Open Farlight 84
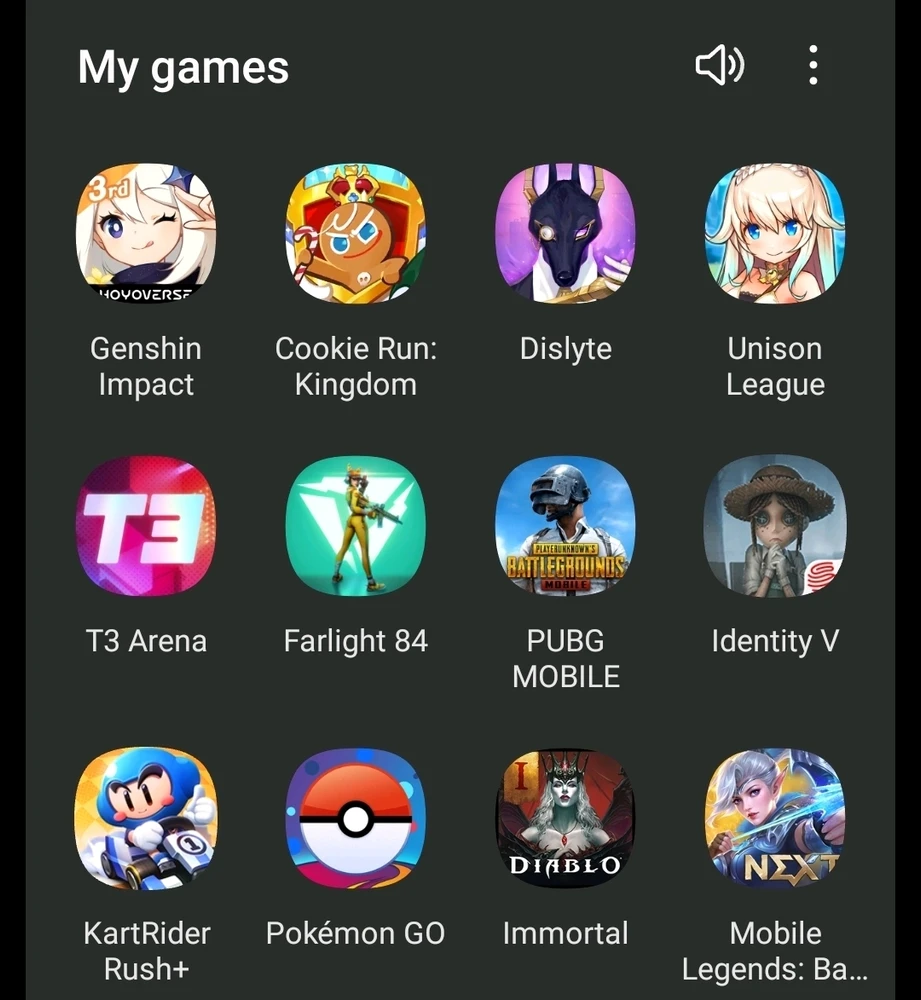The width and height of the screenshot is (921, 1000). pyautogui.click(x=356, y=527)
